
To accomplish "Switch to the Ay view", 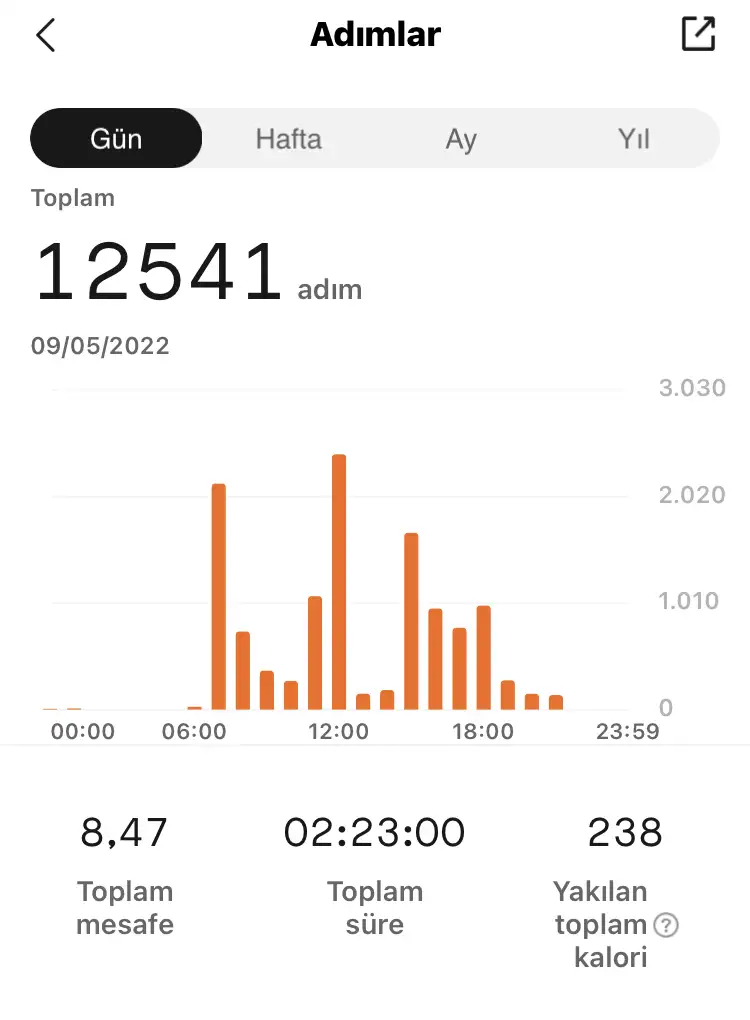I will coord(461,138).
